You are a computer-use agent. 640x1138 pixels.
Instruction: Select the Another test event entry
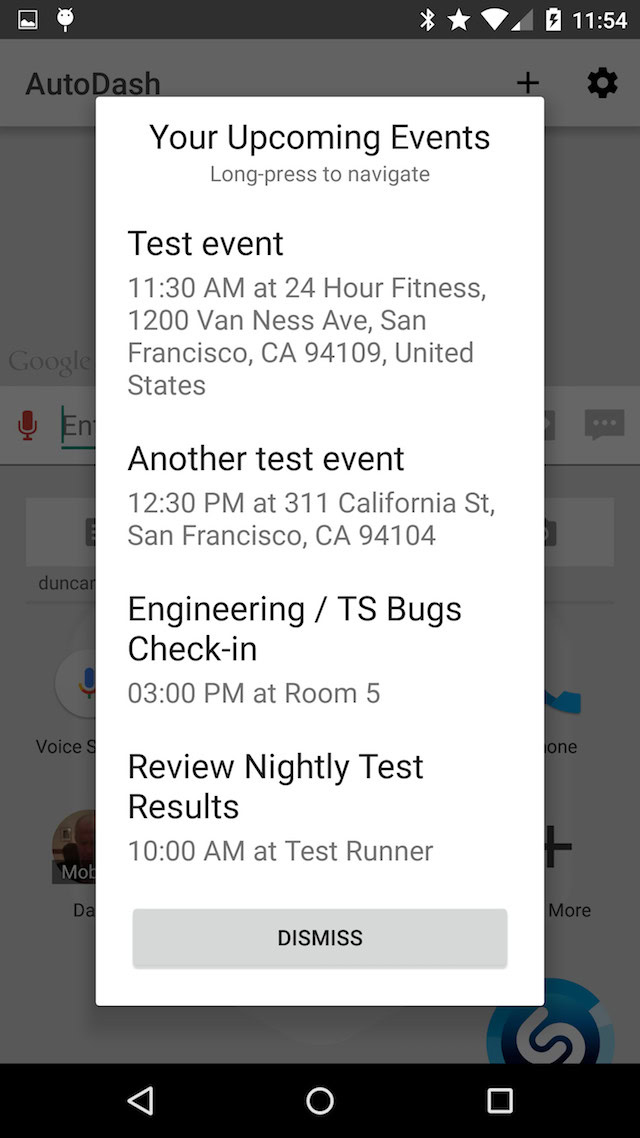(319, 496)
